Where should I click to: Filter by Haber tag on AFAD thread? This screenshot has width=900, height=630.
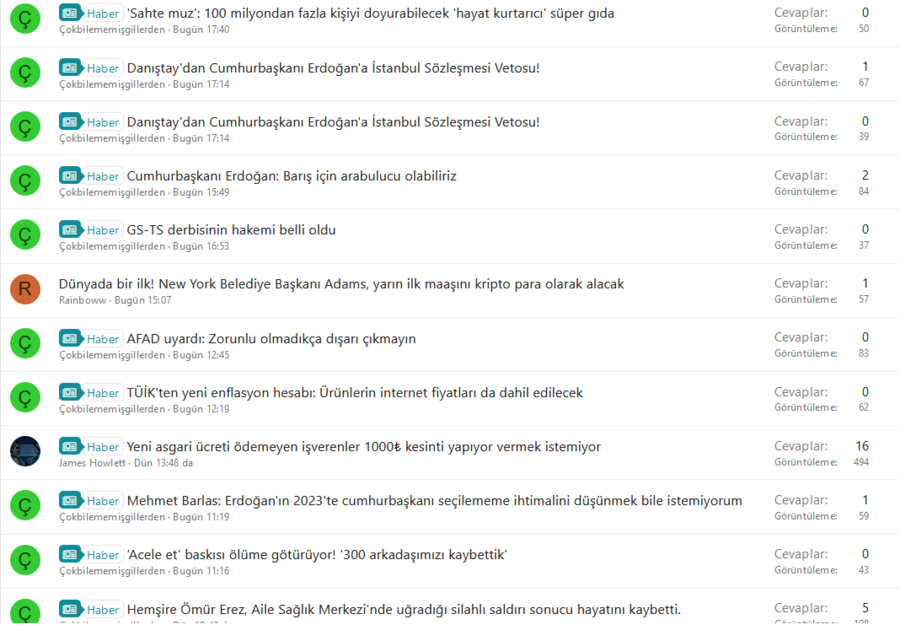(91, 339)
